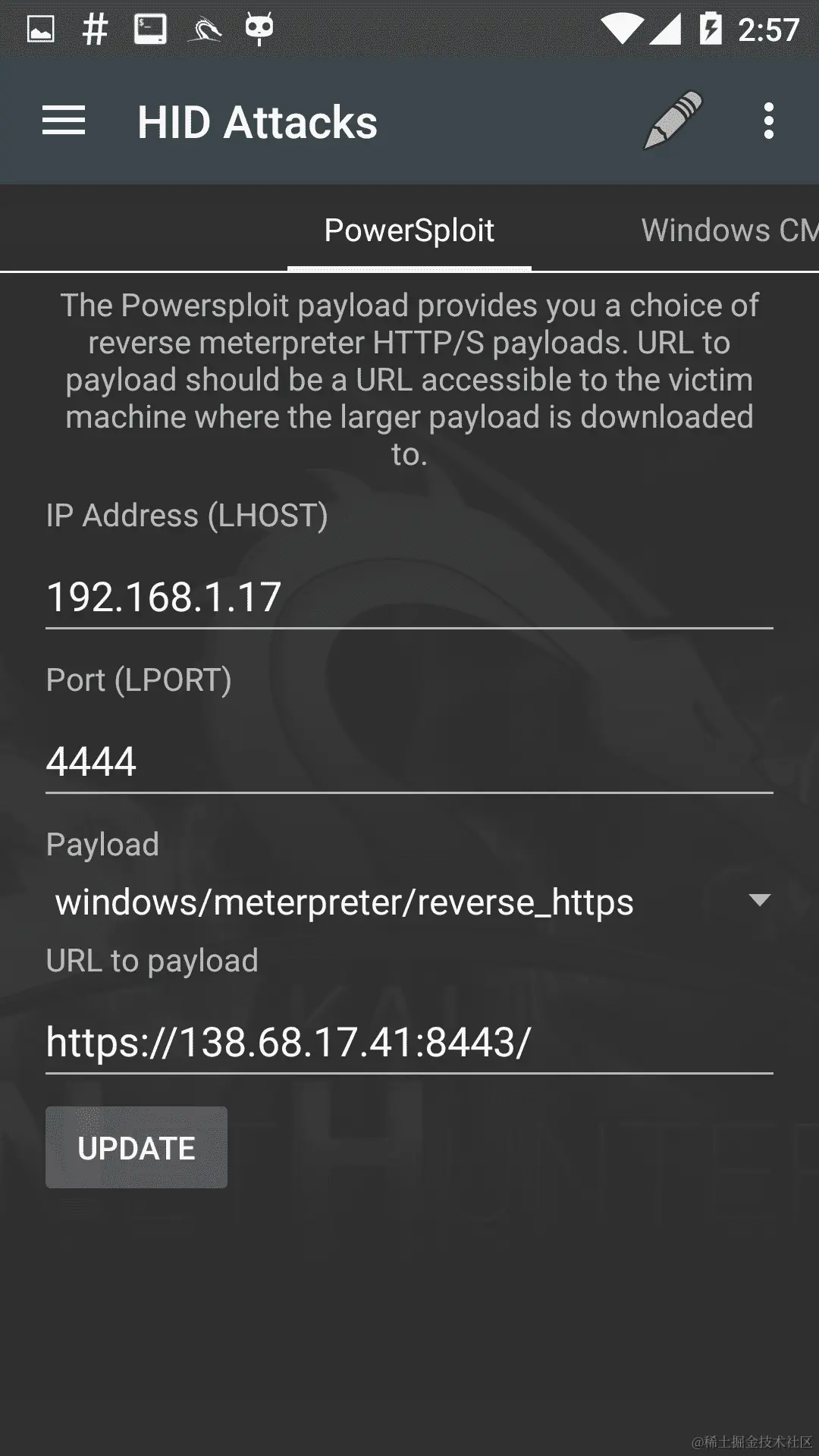The width and height of the screenshot is (819, 1456).
Task: Open the overflow menu
Action: (768, 121)
